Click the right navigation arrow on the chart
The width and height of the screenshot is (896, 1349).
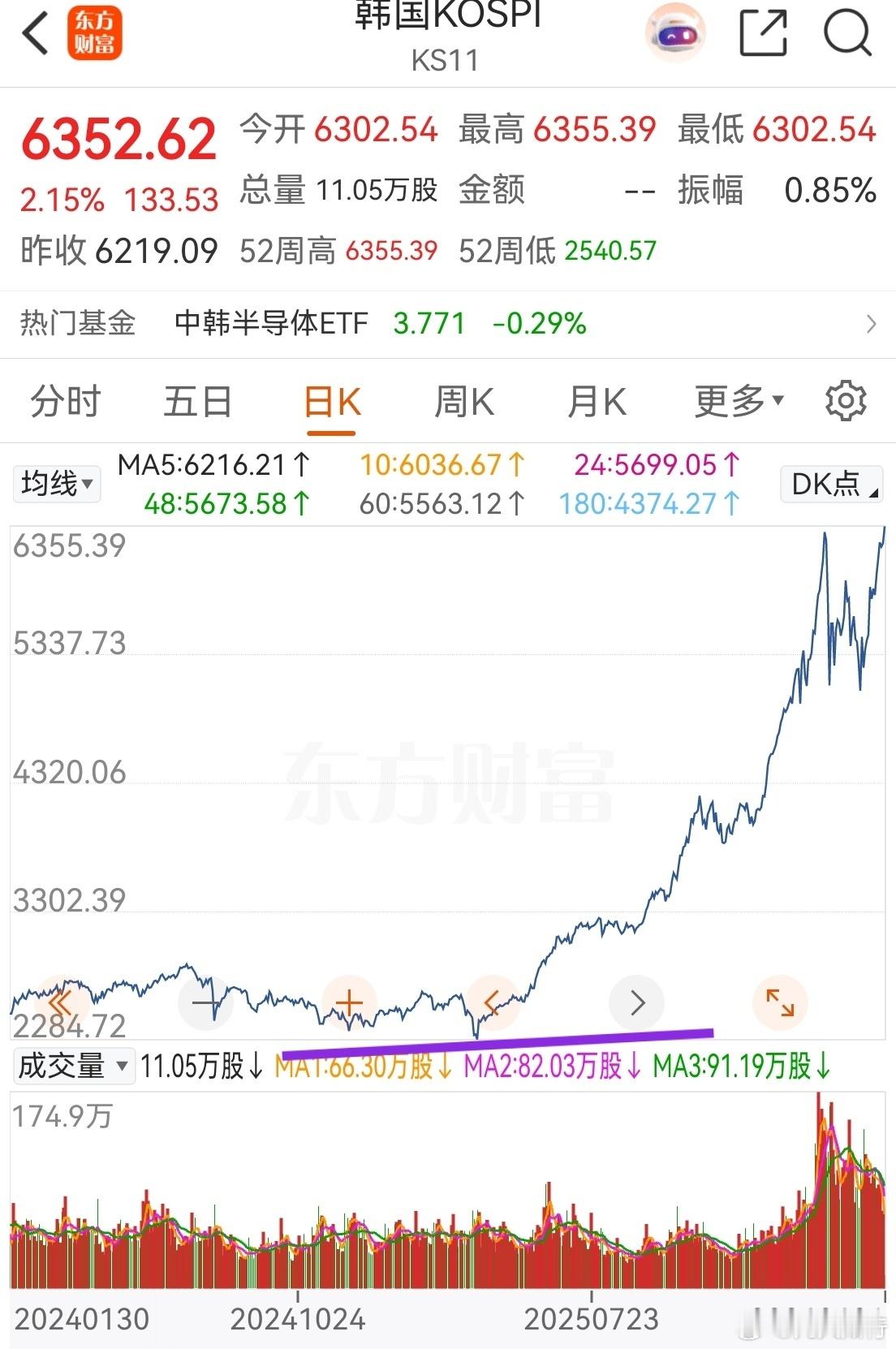coord(637,1002)
